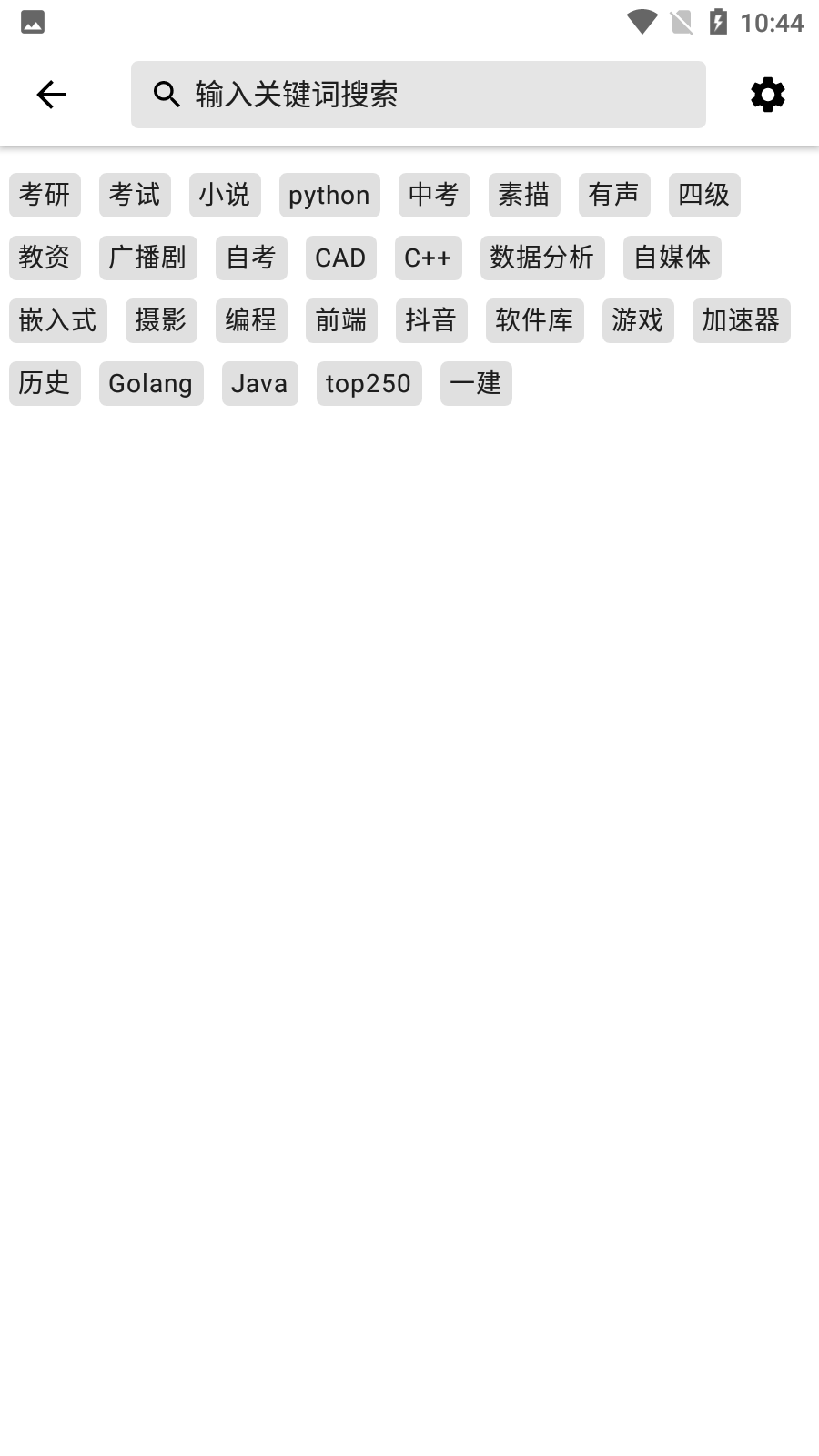Image resolution: width=819 pixels, height=1456 pixels.
Task: Select the CAD chip
Action: click(340, 258)
